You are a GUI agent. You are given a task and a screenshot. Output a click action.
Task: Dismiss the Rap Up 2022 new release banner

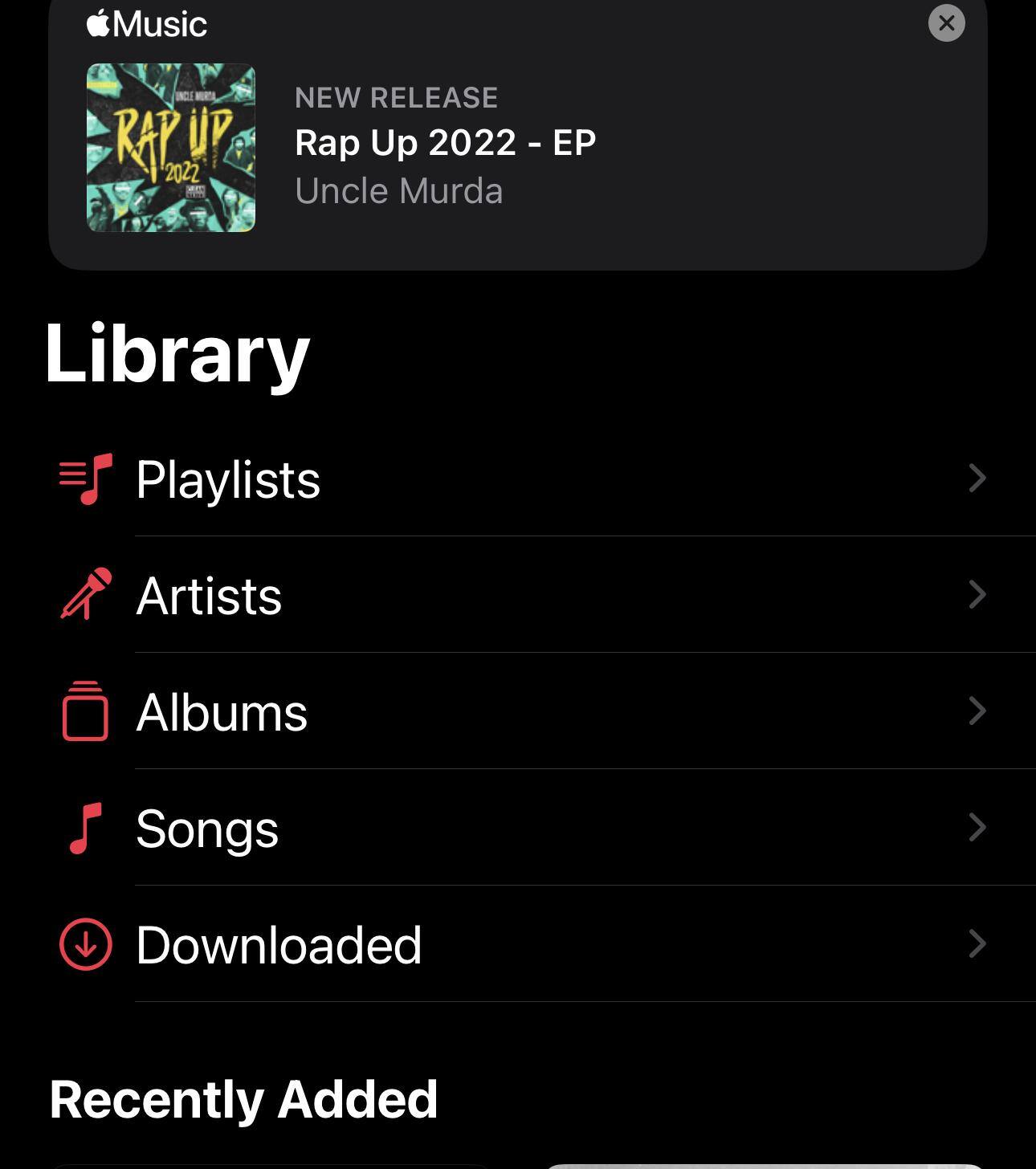pyautogui.click(x=946, y=23)
